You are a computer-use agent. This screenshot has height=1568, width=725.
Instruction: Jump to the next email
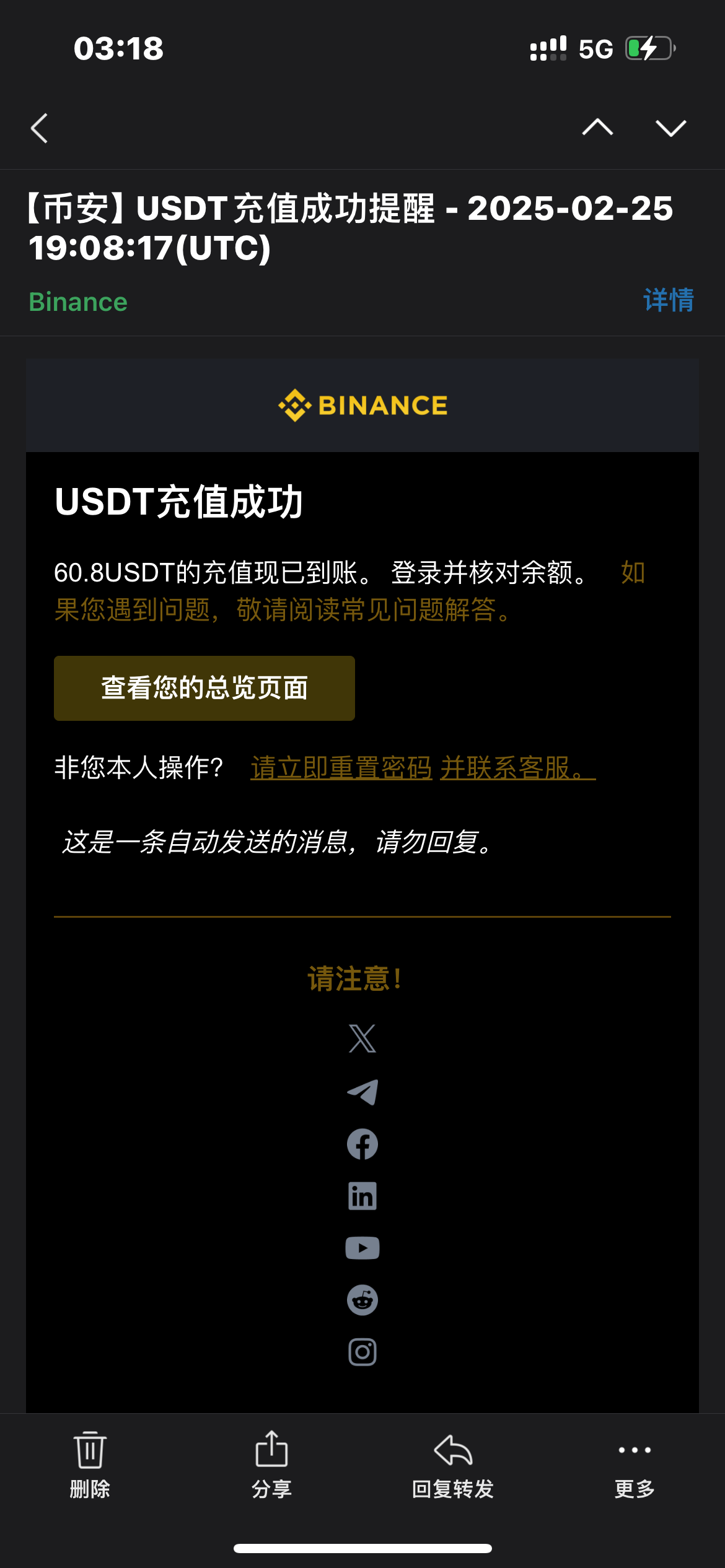pos(671,128)
